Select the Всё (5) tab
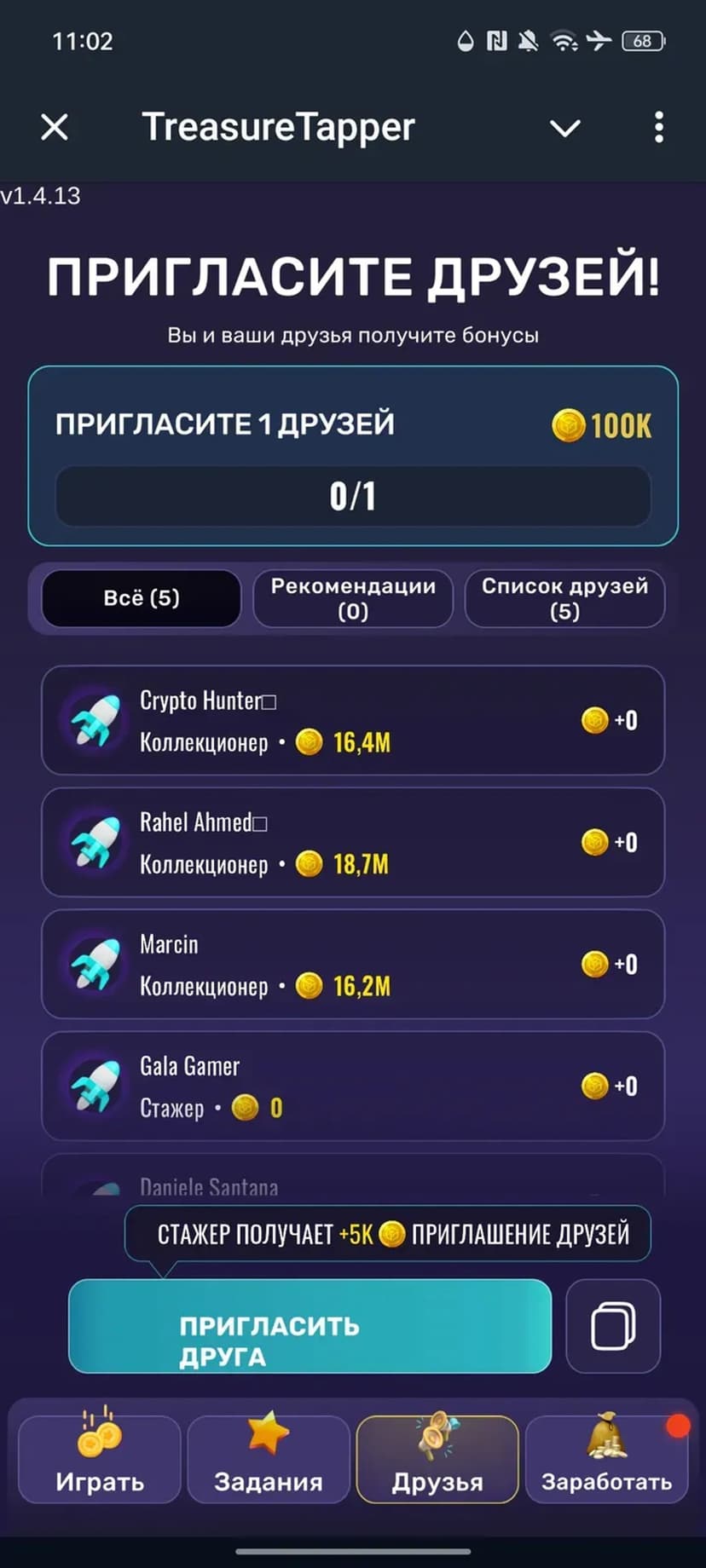Viewport: 706px width, 1568px height. [x=142, y=598]
